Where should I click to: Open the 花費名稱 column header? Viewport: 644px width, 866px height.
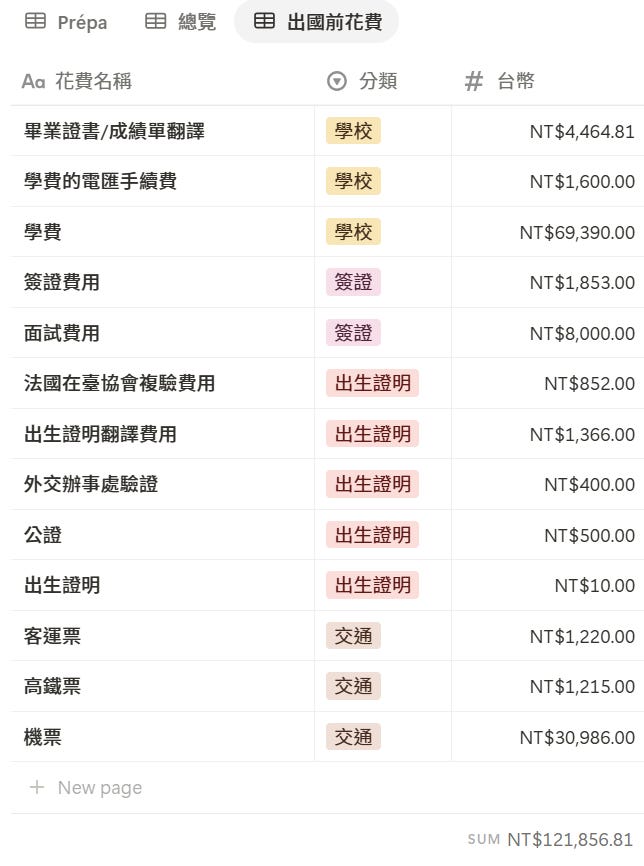tap(92, 81)
